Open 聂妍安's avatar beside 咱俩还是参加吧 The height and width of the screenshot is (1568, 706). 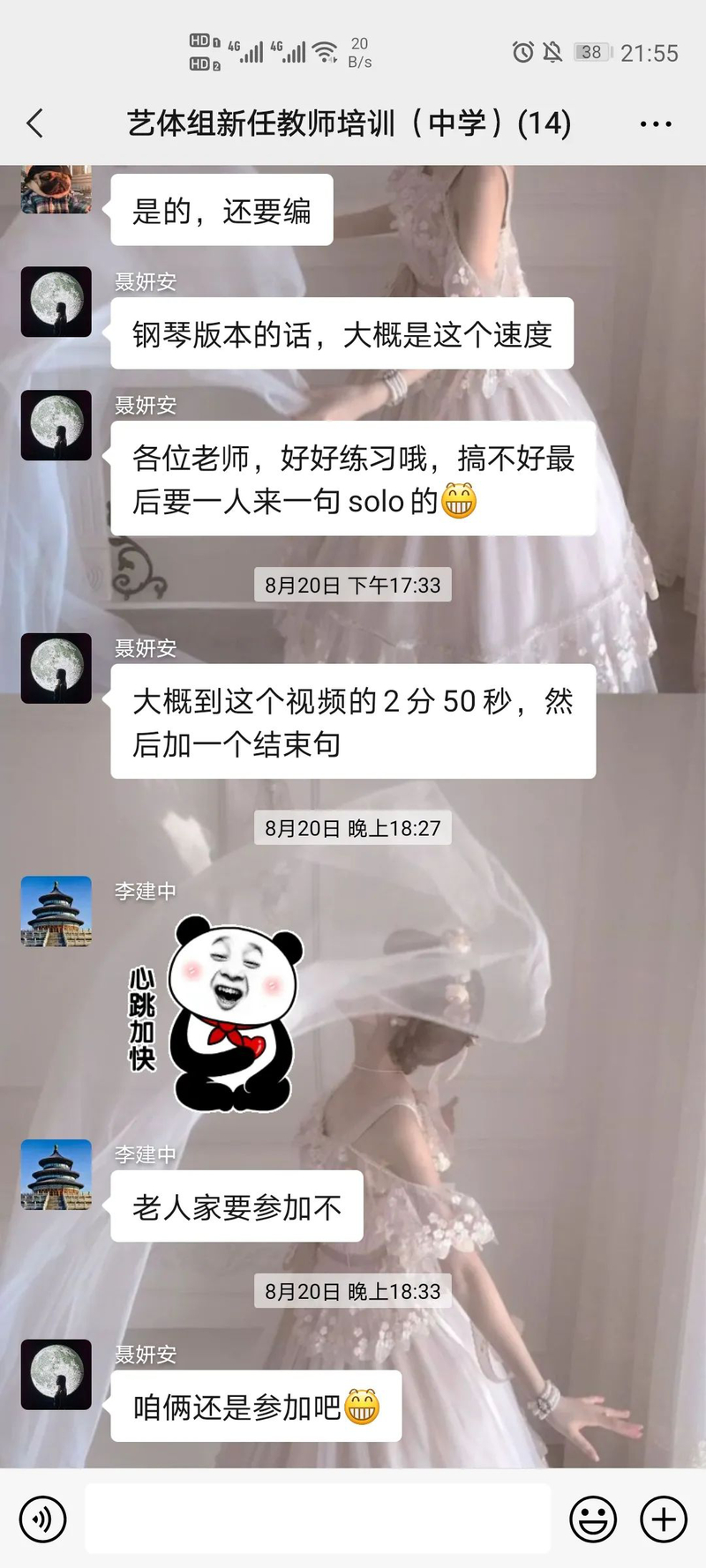point(56,1374)
